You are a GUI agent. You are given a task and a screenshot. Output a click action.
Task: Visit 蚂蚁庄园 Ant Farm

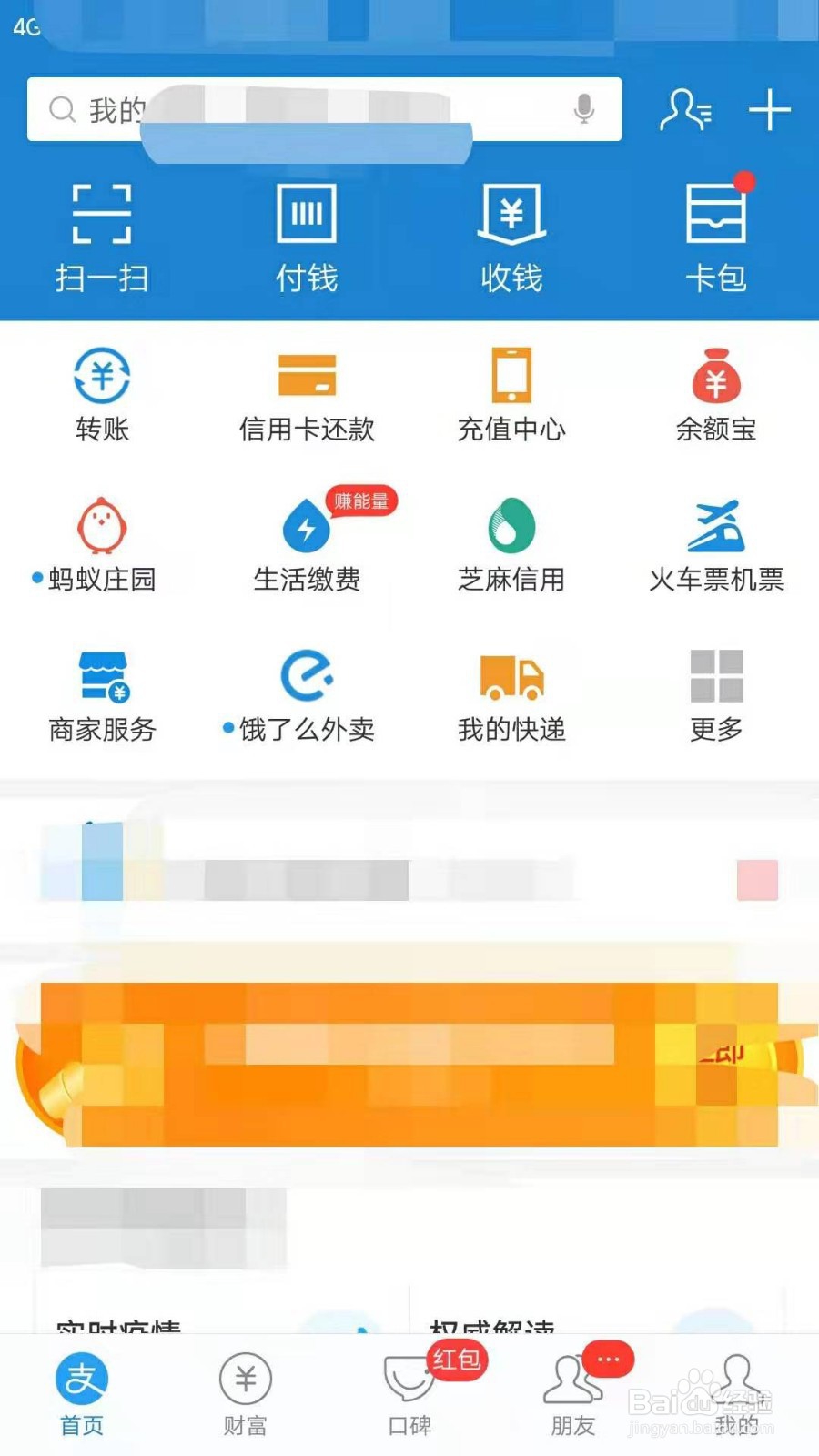[102, 541]
